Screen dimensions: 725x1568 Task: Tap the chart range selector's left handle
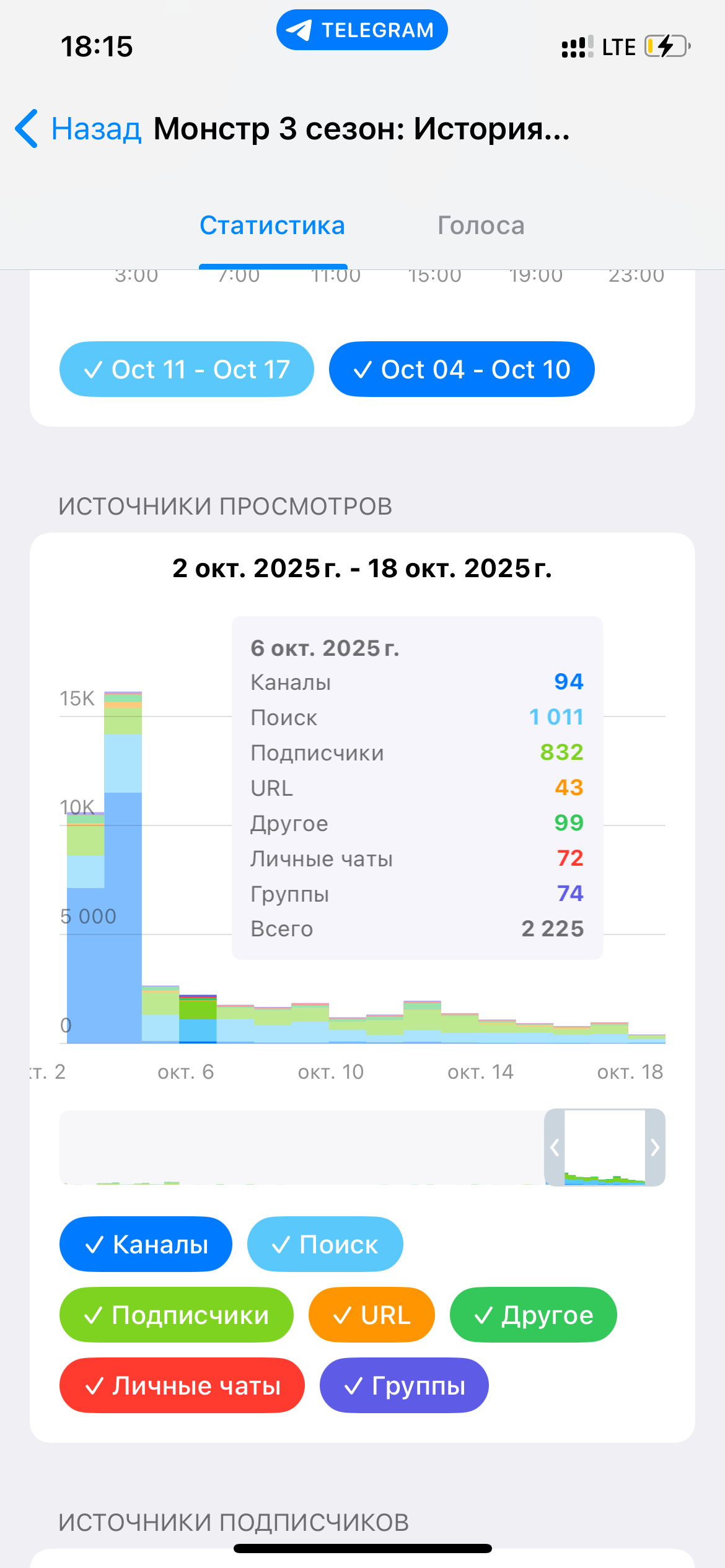[555, 1148]
